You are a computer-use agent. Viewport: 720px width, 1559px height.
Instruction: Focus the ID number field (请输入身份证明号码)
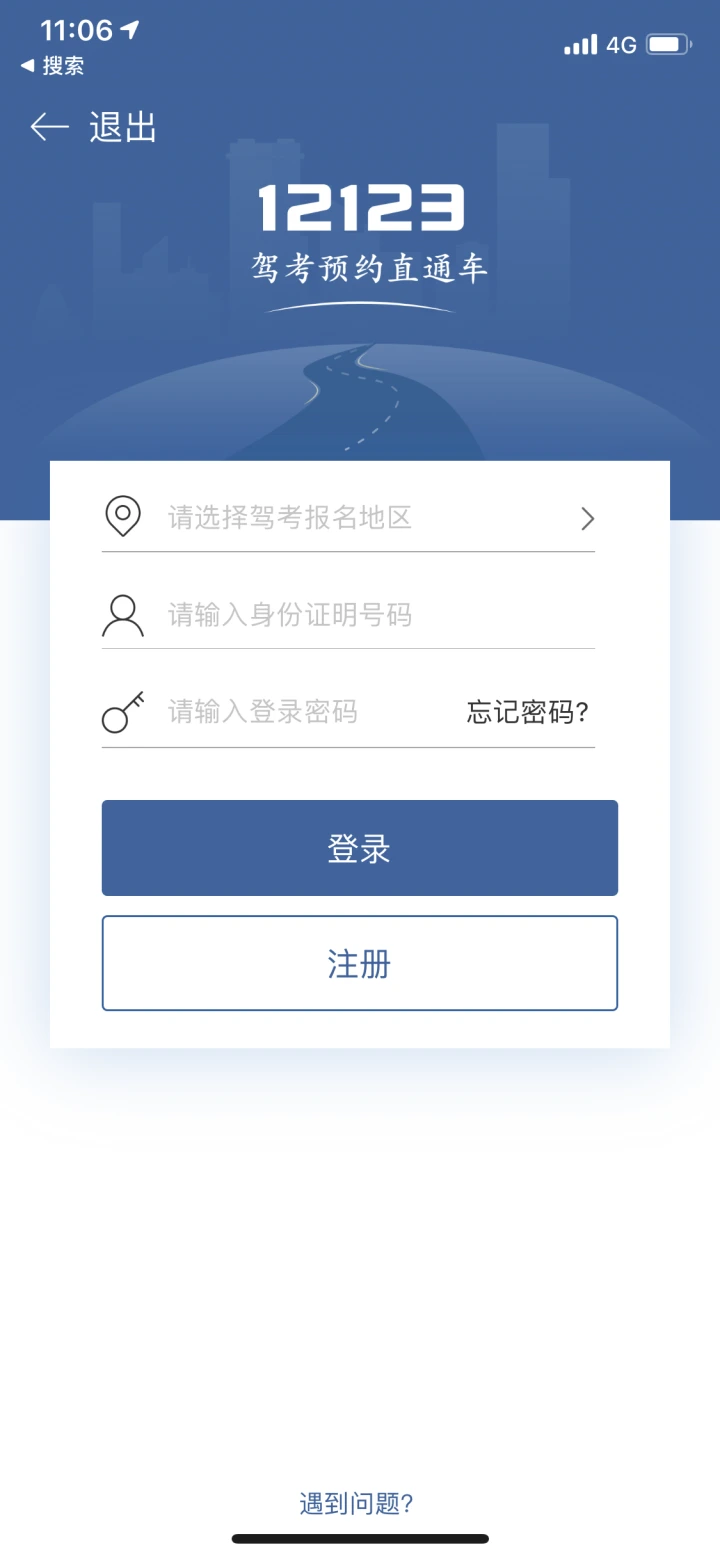point(348,614)
